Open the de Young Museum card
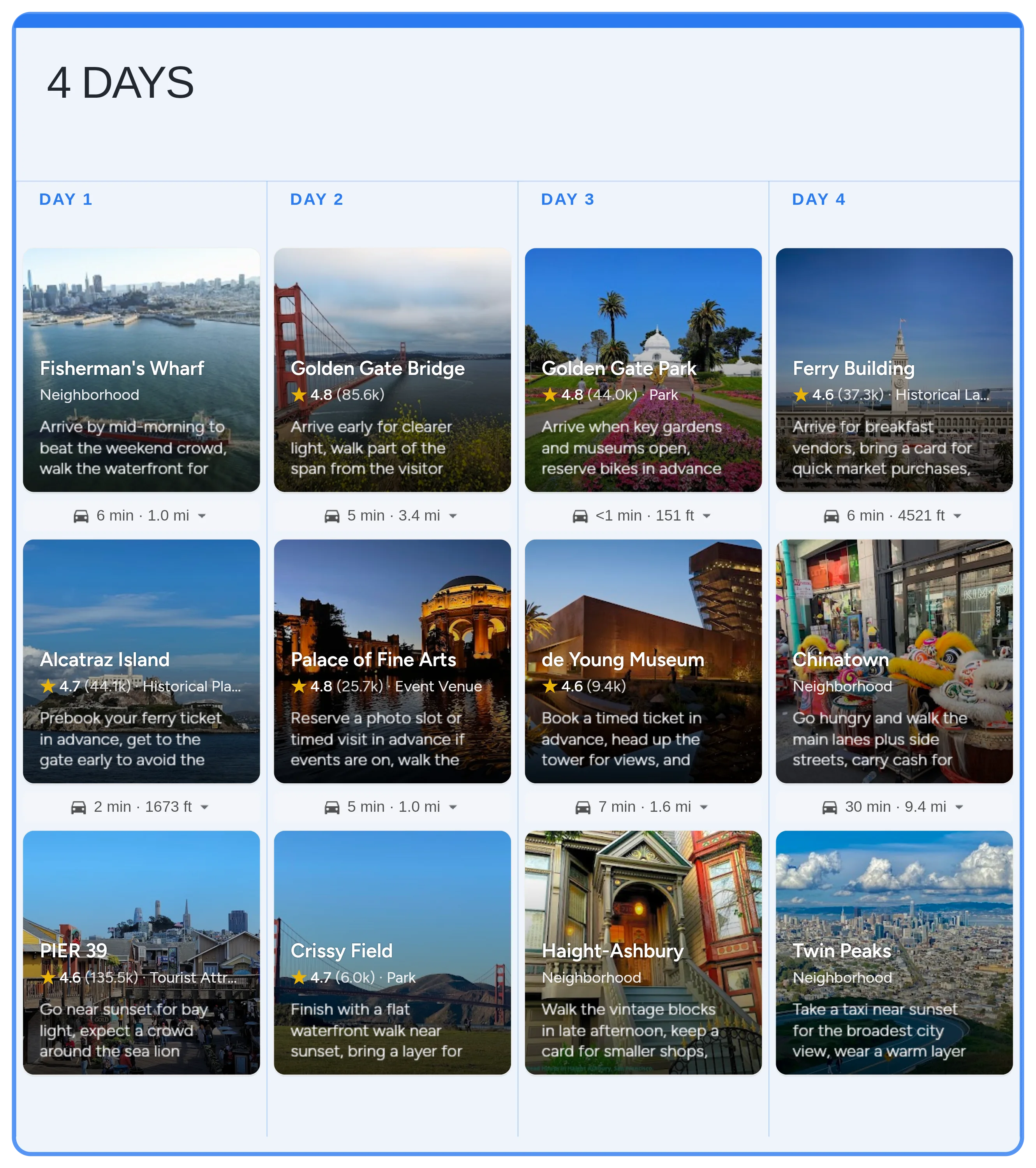The image size is (1036, 1168). 643,661
